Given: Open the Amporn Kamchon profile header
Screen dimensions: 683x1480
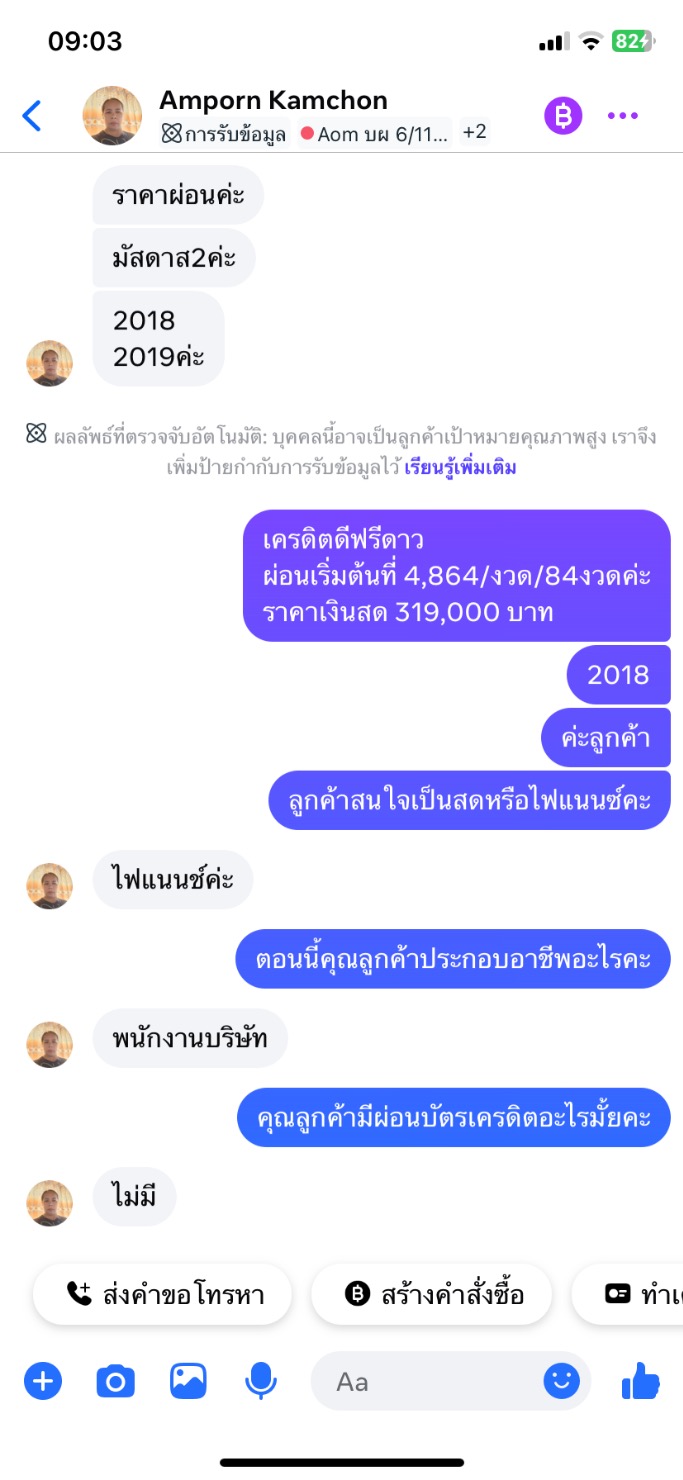Looking at the screenshot, I should coord(273,100).
